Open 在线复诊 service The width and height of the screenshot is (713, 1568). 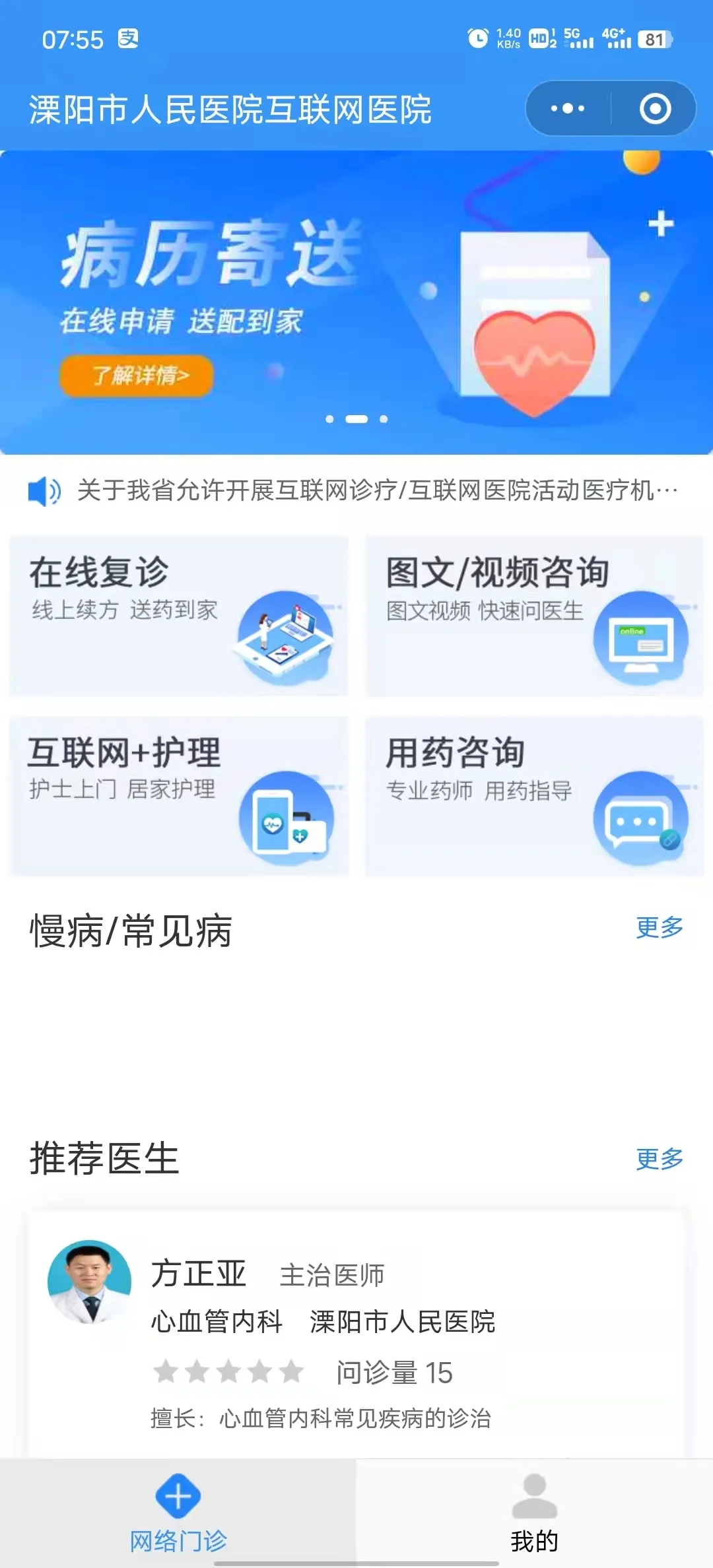point(179,616)
